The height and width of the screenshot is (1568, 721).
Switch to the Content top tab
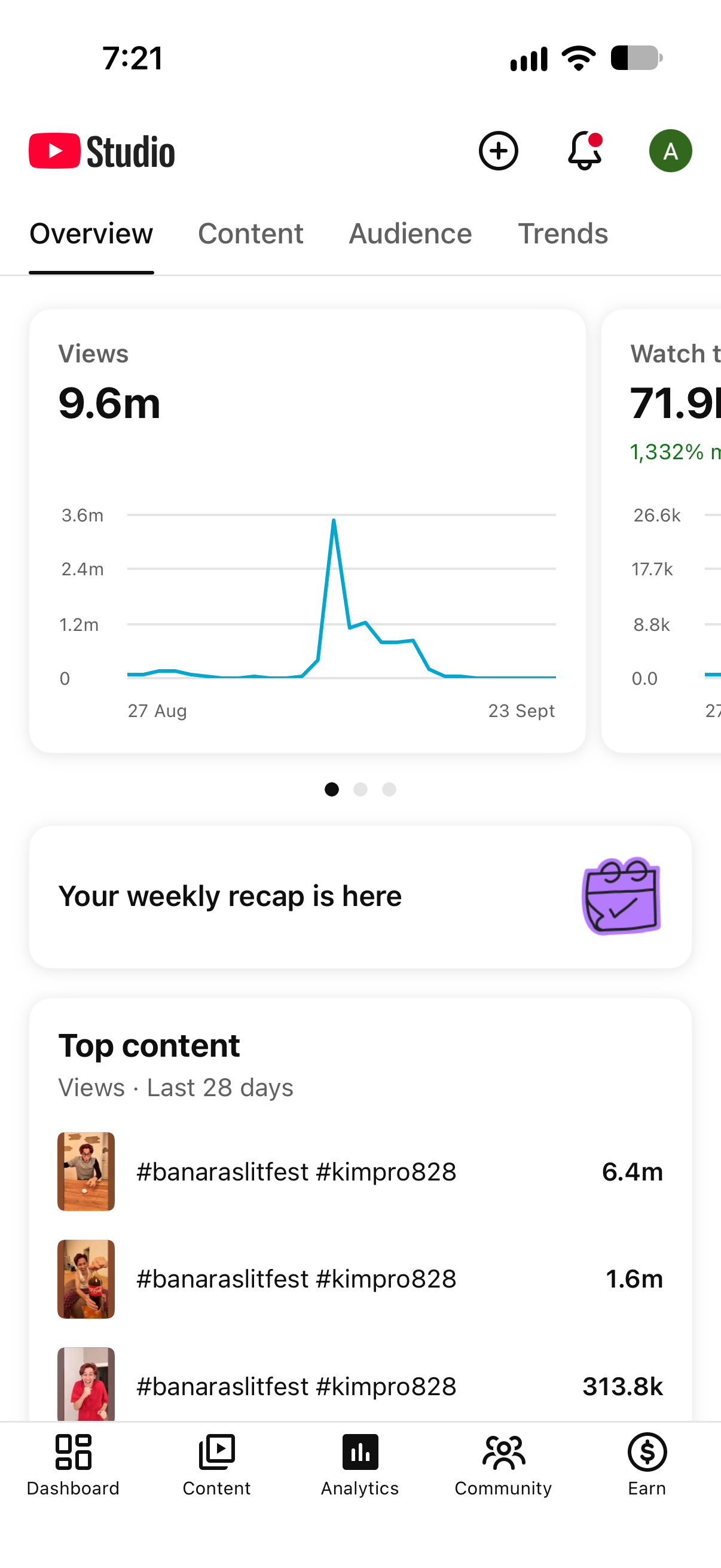click(250, 234)
